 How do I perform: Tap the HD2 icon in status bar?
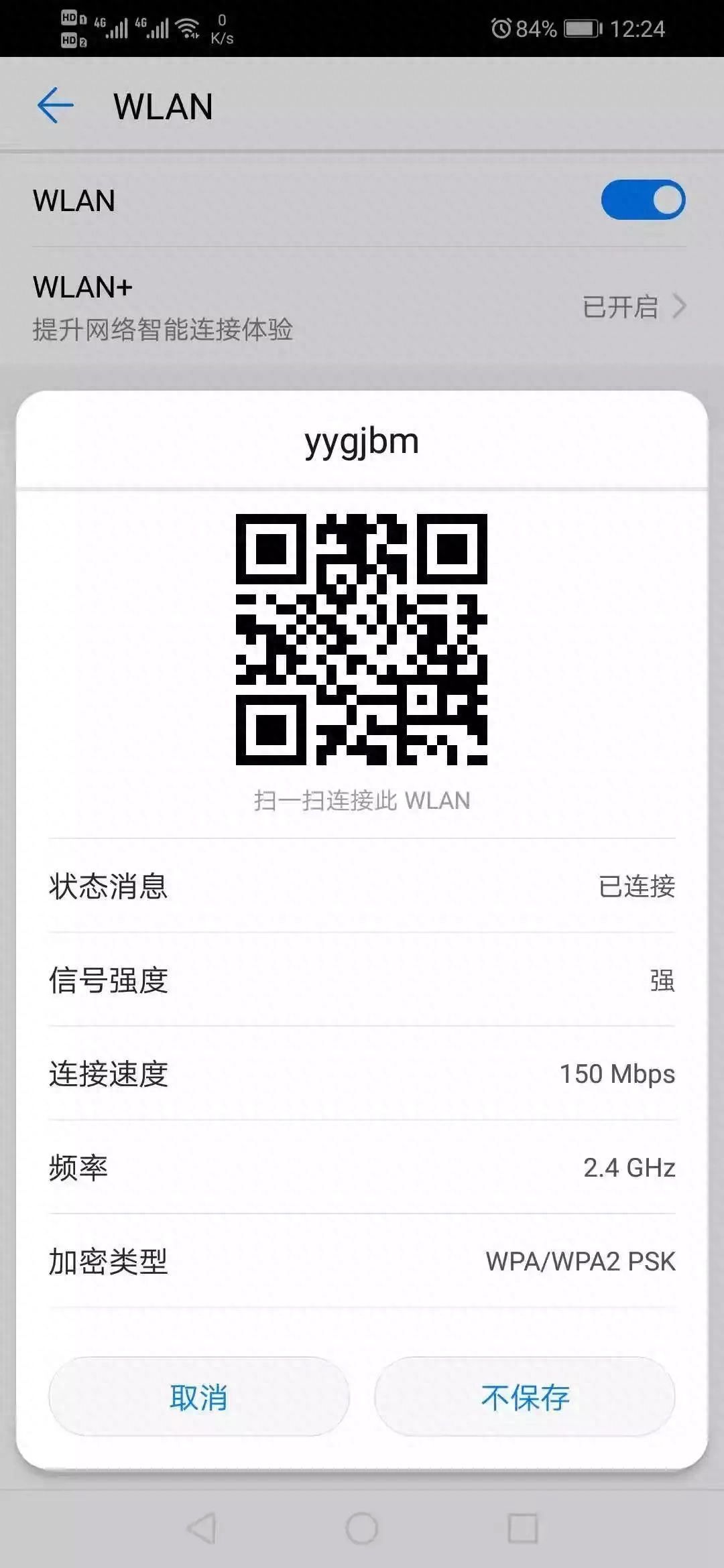tap(69, 39)
